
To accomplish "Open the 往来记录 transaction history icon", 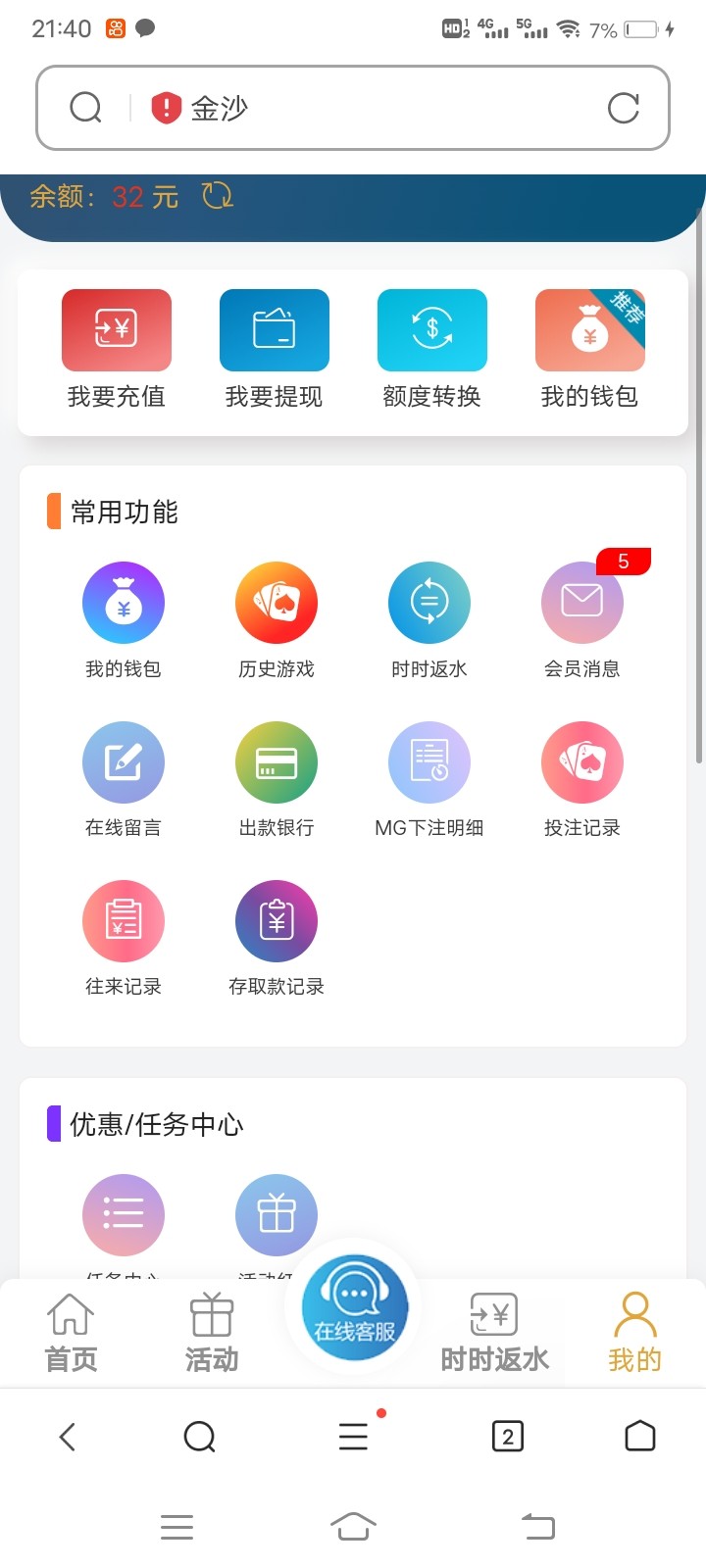I will (124, 921).
